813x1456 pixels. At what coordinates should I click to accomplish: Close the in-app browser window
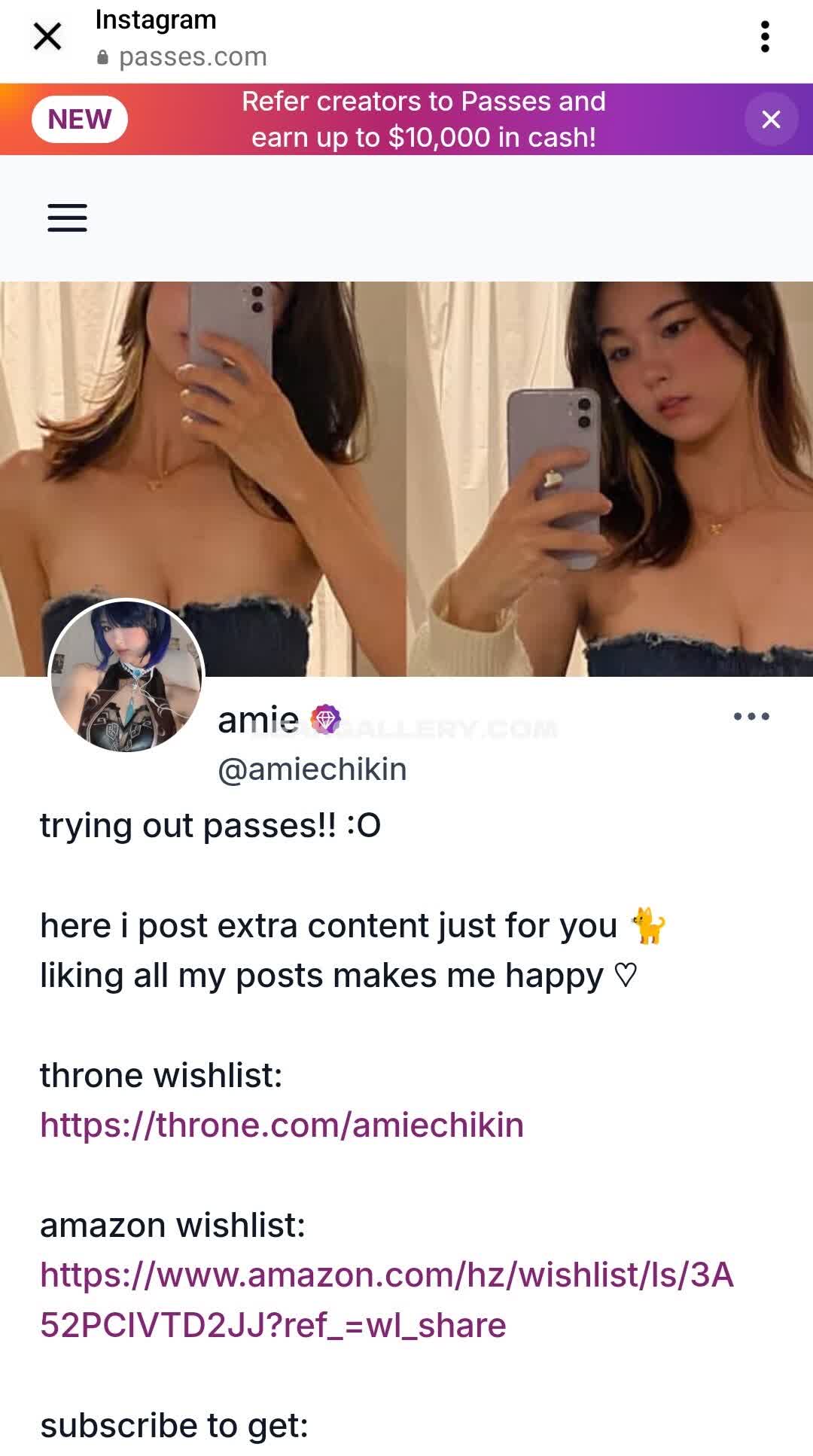[x=47, y=36]
